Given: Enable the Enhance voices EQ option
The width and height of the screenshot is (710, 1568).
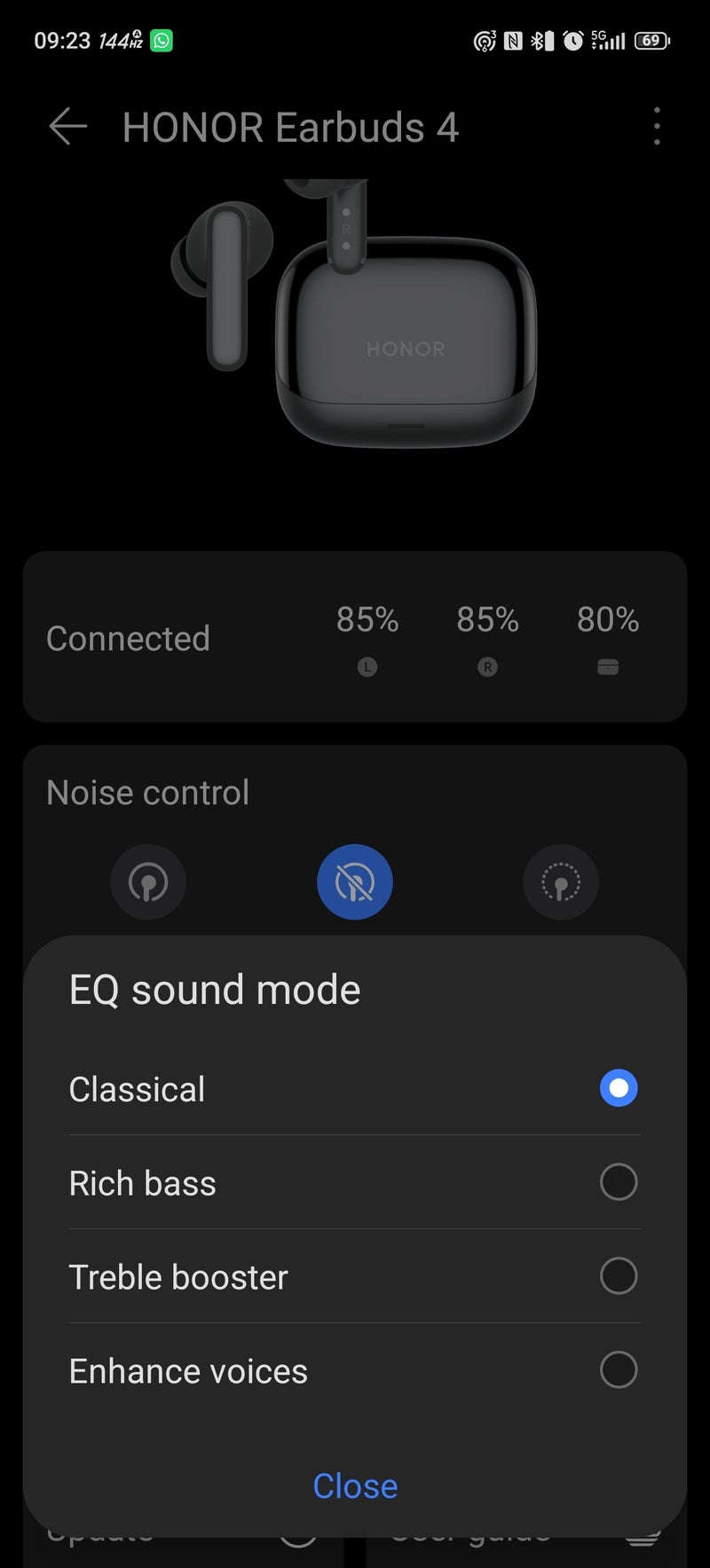Looking at the screenshot, I should coord(618,1370).
